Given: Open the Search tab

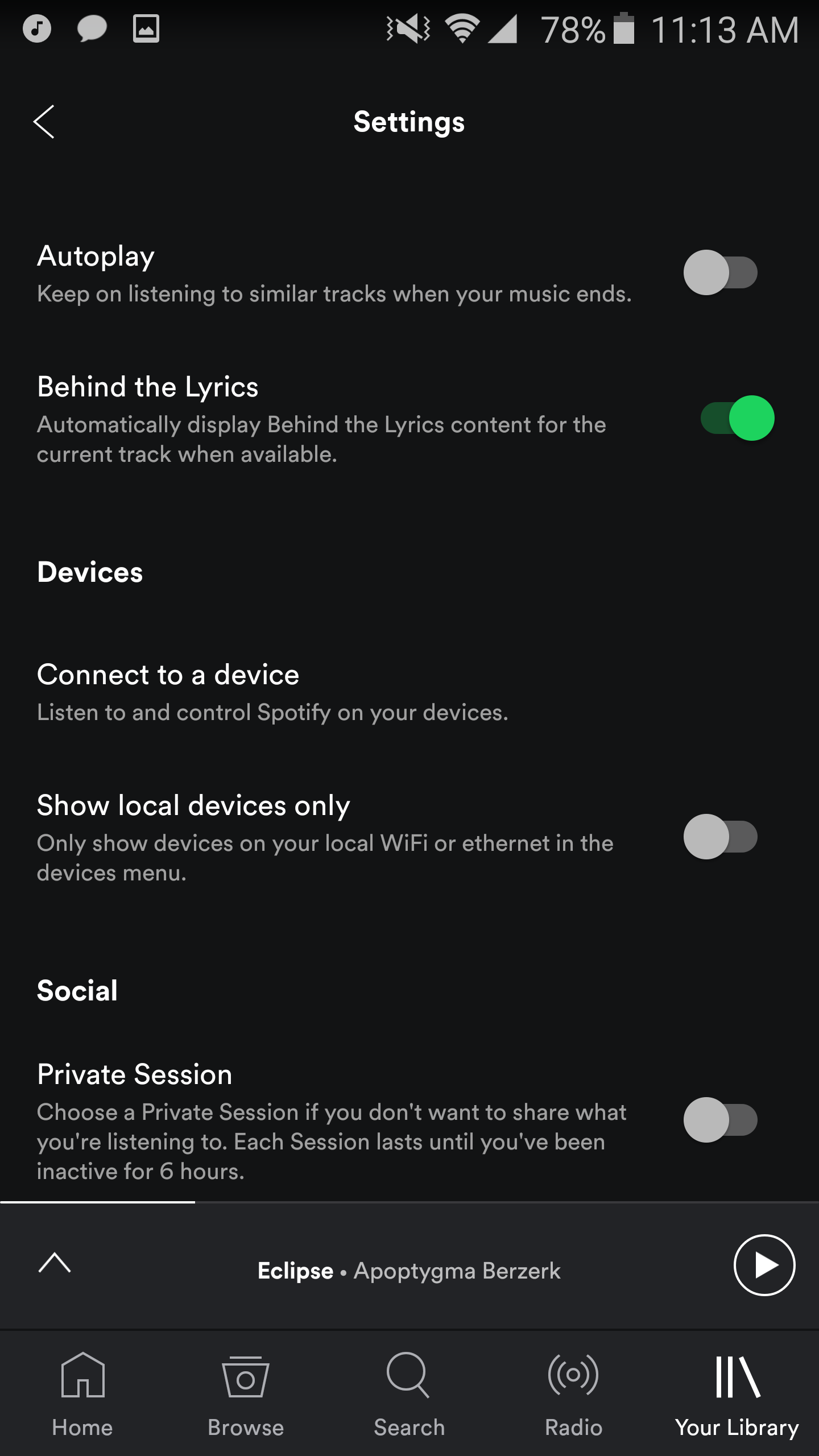Looking at the screenshot, I should pos(409,1393).
